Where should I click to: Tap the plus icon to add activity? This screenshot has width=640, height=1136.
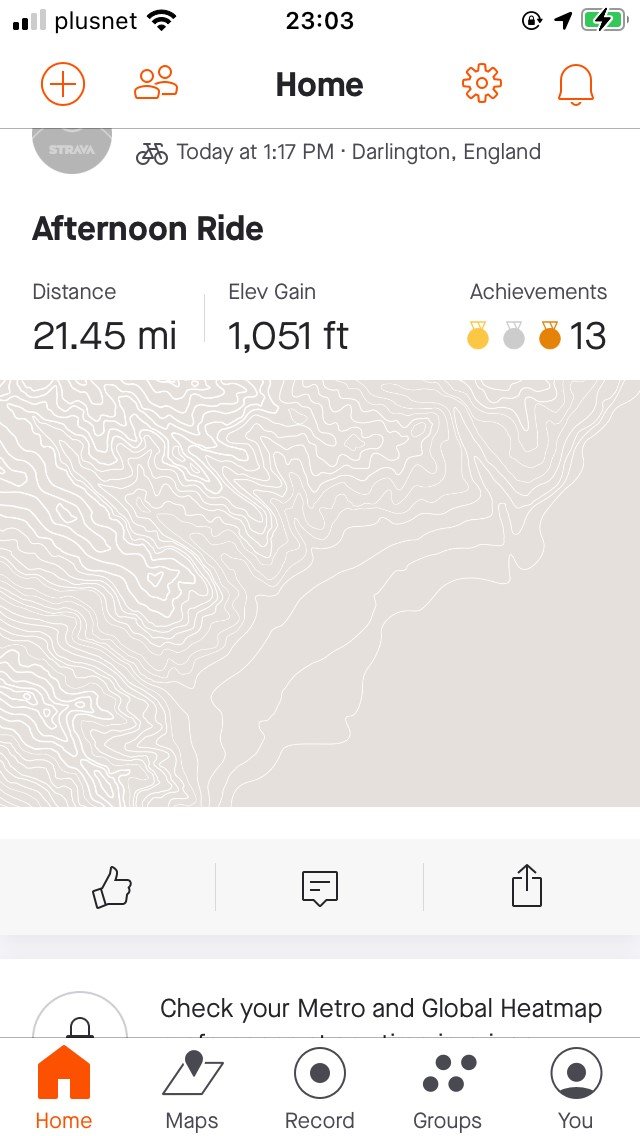click(x=63, y=84)
